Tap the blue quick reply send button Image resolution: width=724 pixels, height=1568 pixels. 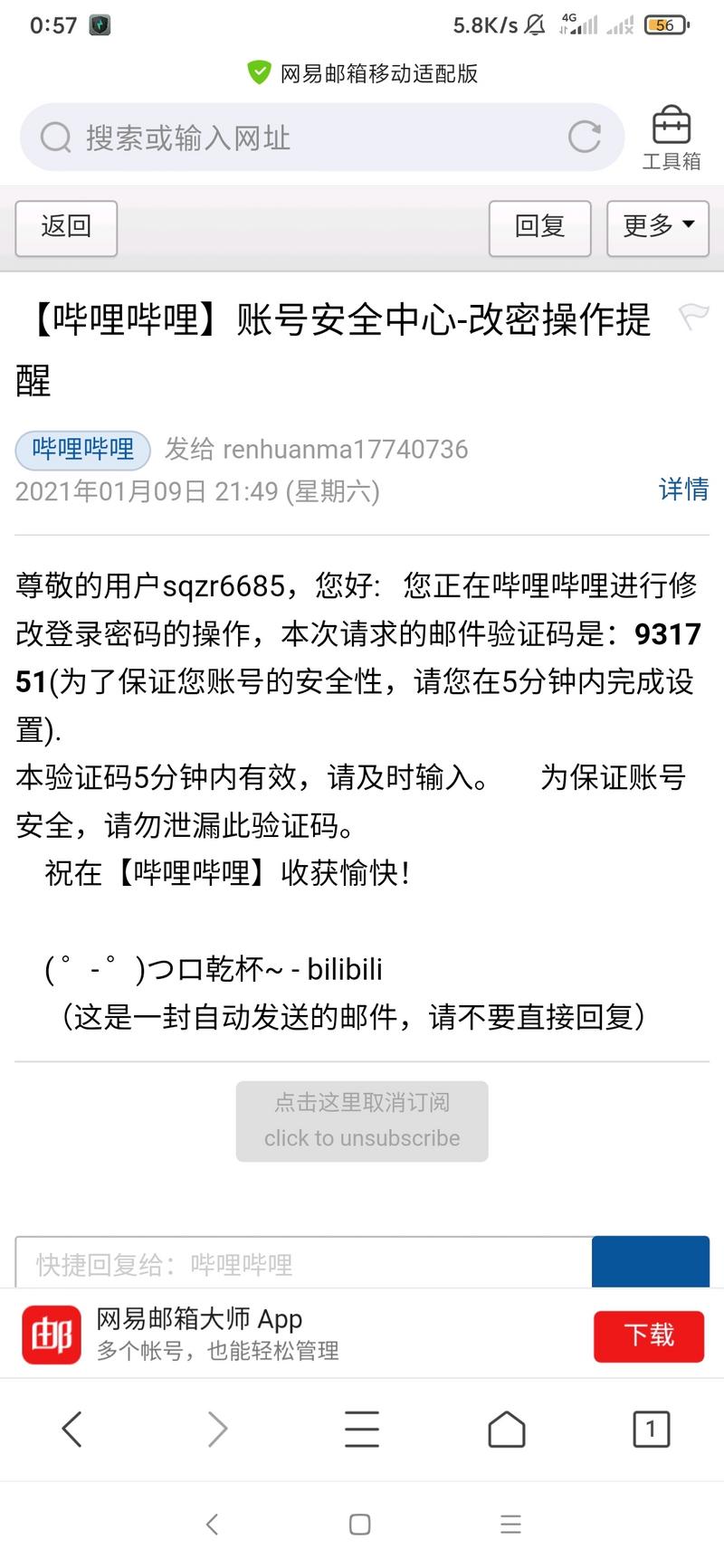(x=650, y=1261)
